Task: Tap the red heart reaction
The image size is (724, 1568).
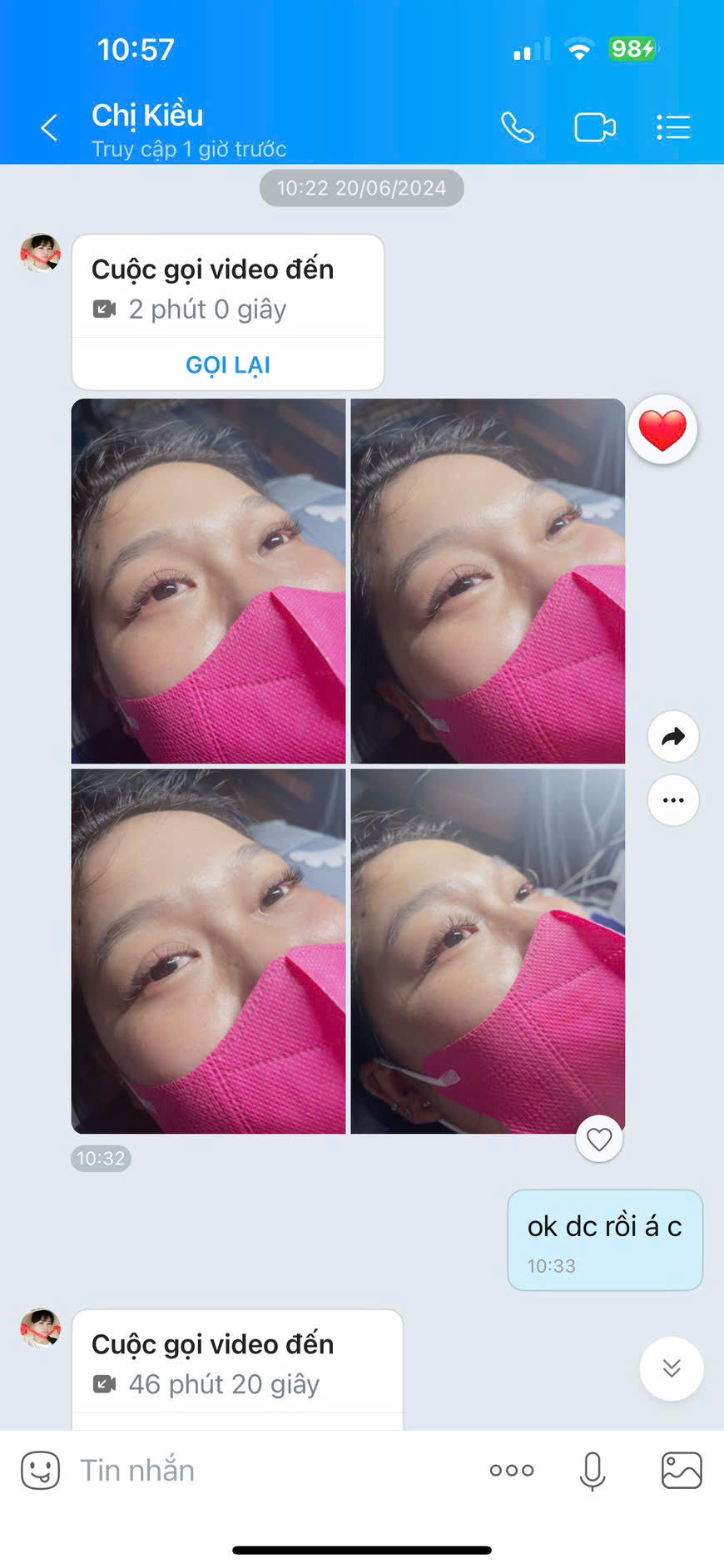Action: click(662, 429)
